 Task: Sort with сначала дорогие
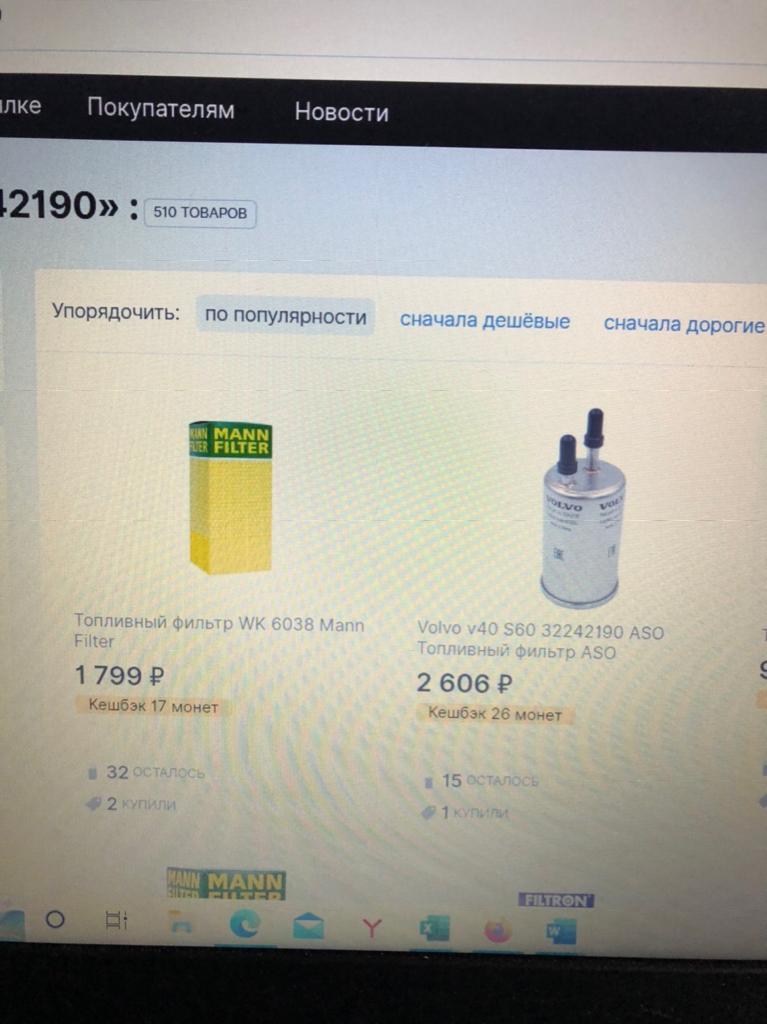683,324
